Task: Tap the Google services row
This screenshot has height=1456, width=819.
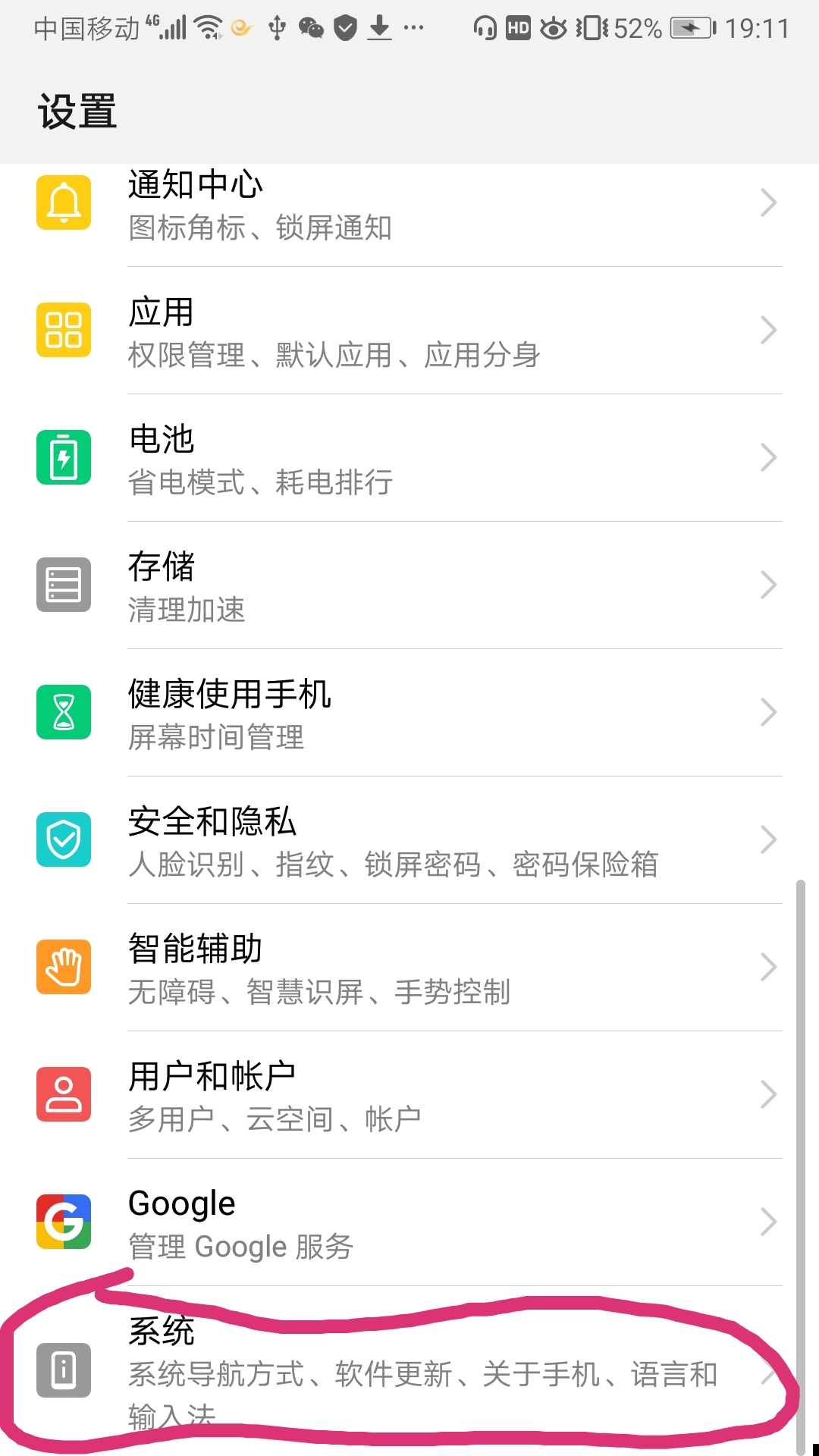Action: tap(409, 1223)
